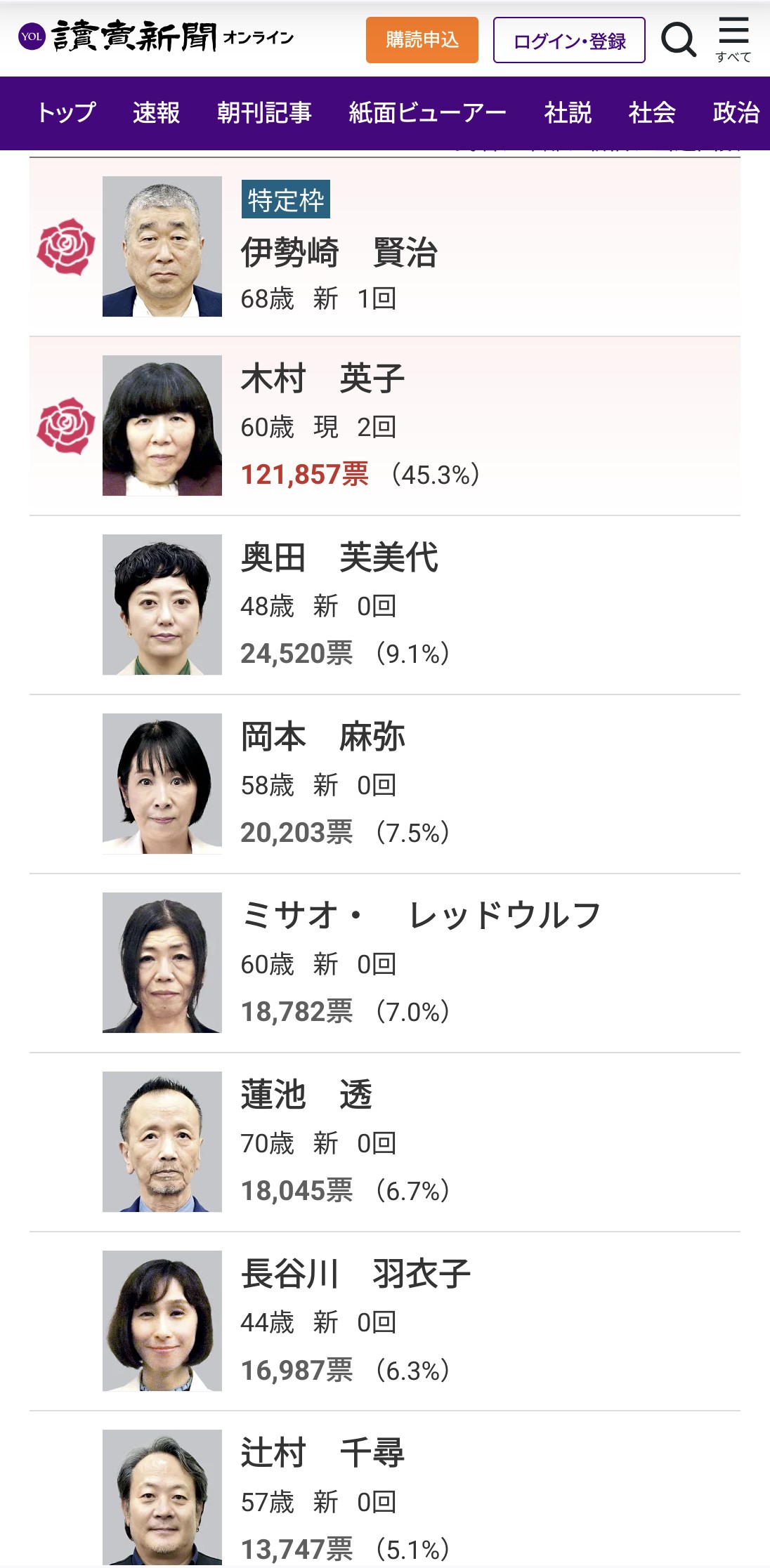This screenshot has width=770, height=1568.
Task: Open the 朝刊記事 tab
Action: (x=264, y=113)
